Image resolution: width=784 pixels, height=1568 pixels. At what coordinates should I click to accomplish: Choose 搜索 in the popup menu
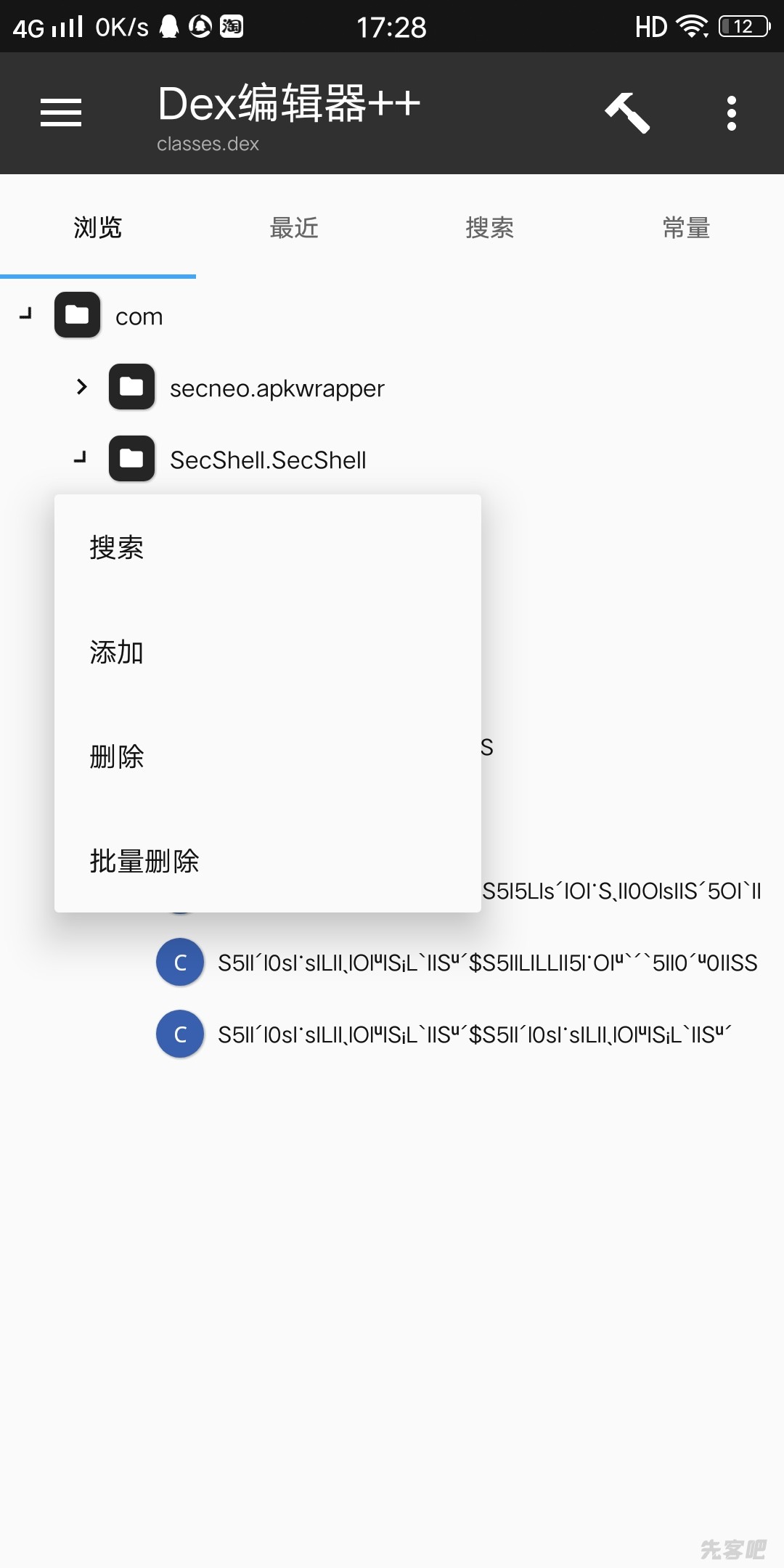pyautogui.click(x=117, y=547)
